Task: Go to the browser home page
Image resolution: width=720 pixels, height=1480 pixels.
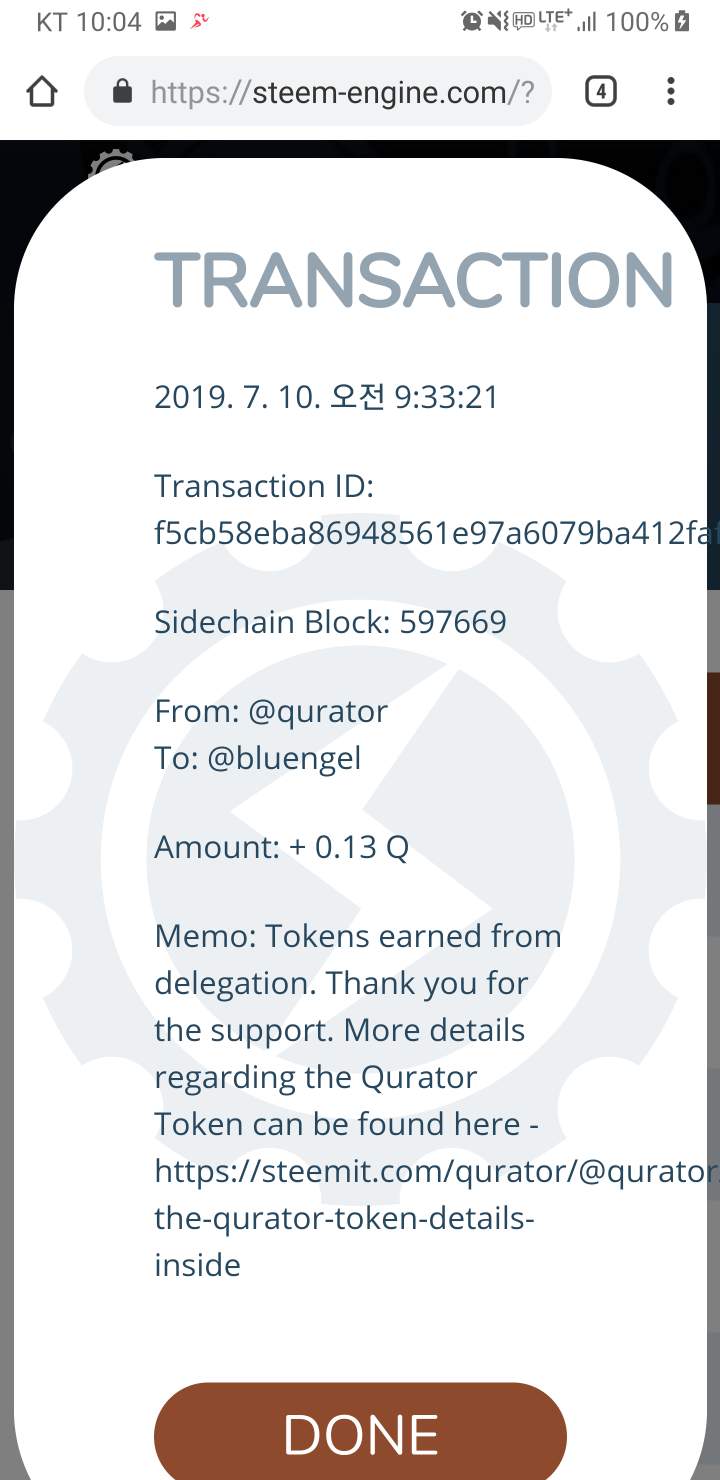Action: [42, 92]
